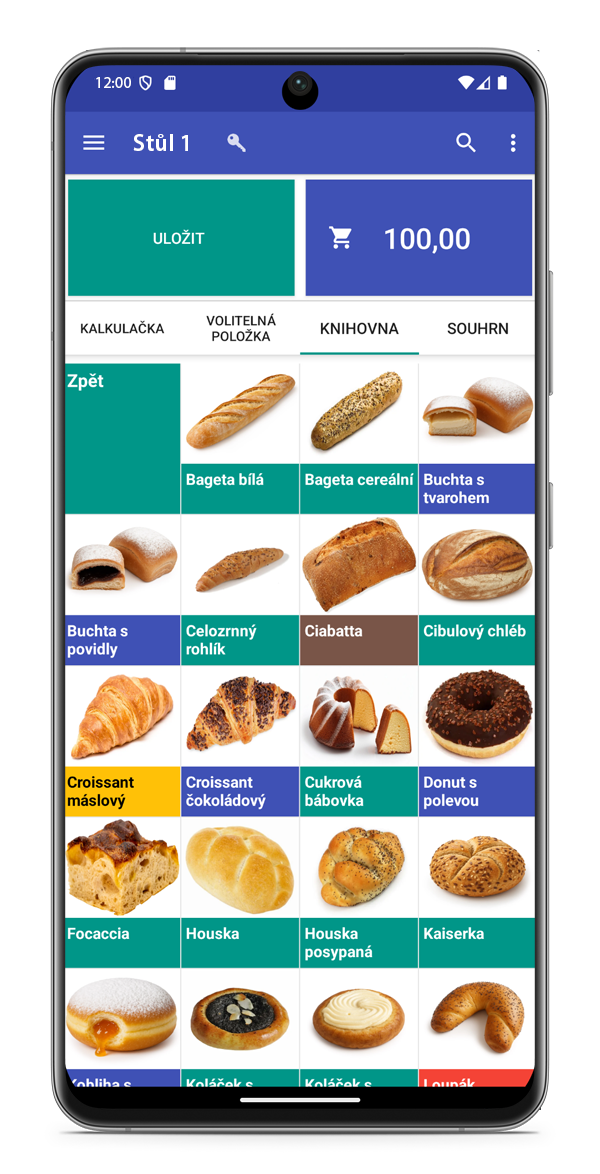Save the order with ULOŽIT
The height and width of the screenshot is (1174, 600).
click(180, 238)
